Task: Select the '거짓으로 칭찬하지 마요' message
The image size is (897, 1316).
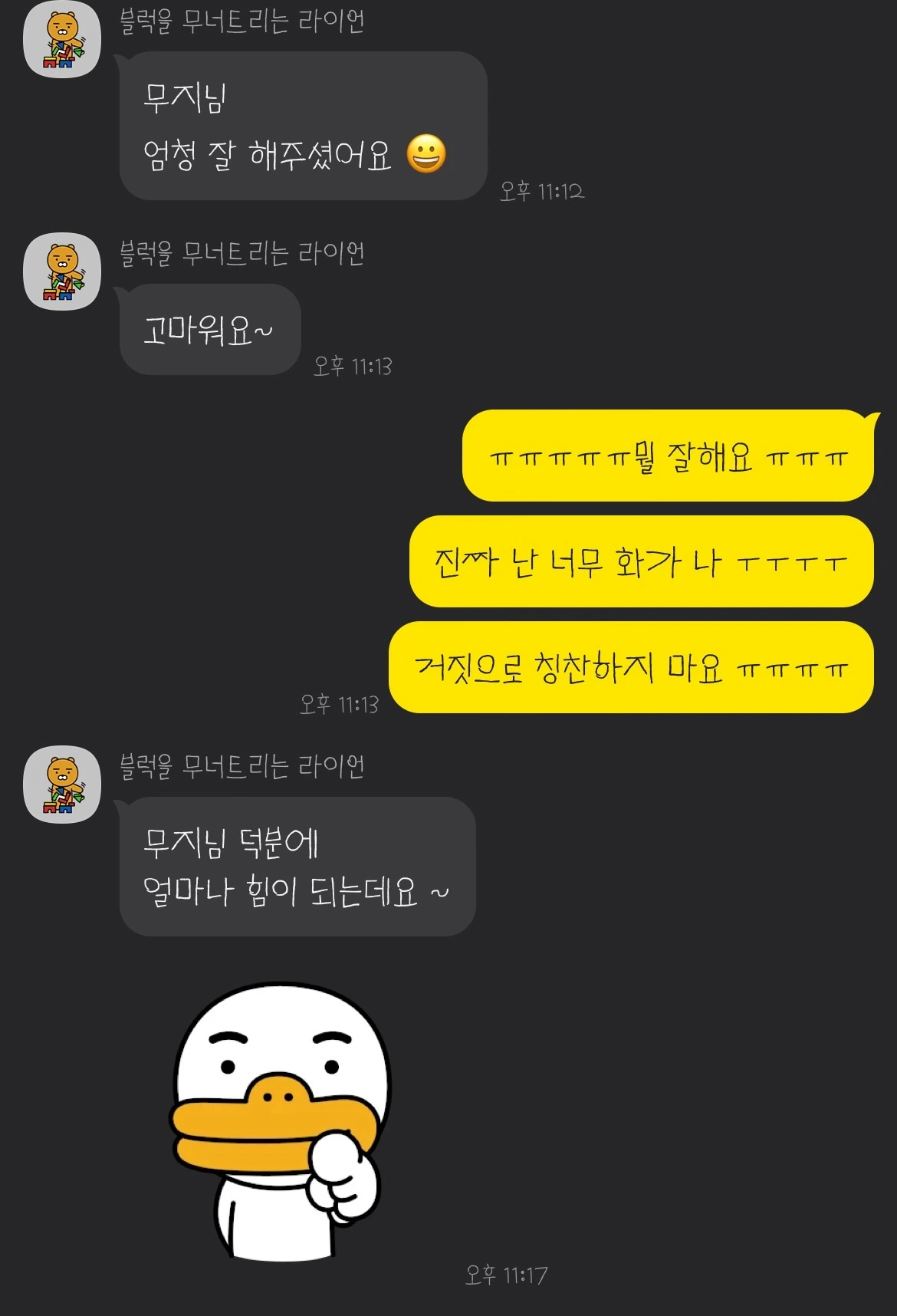Action: coord(632,666)
